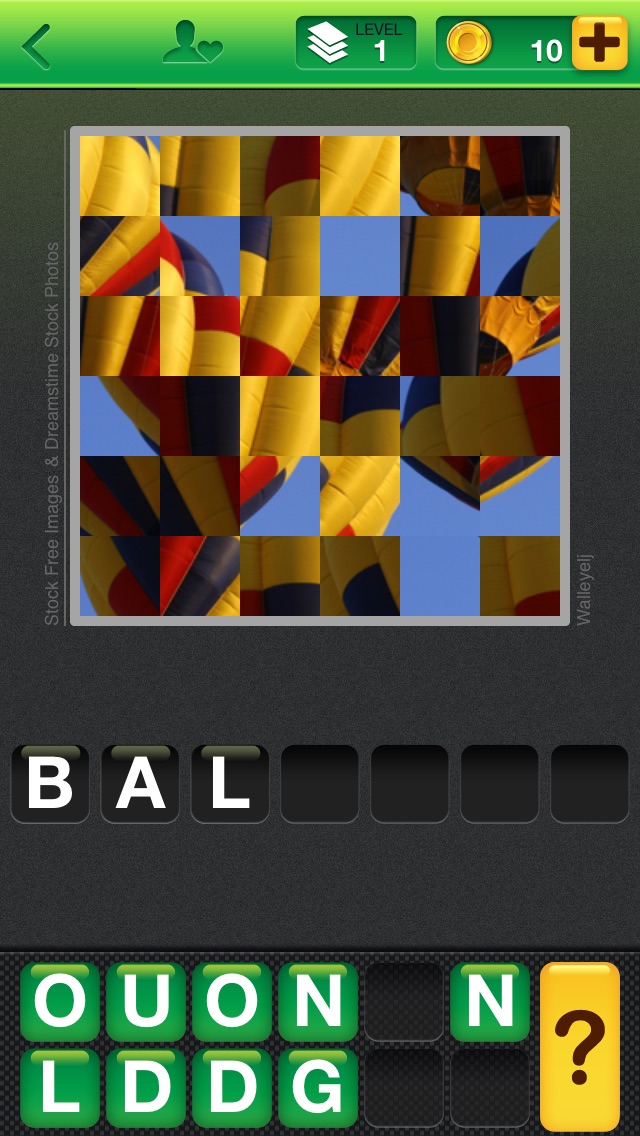This screenshot has height=1136, width=640.
Task: Add more coins with plus button
Action: (x=598, y=44)
